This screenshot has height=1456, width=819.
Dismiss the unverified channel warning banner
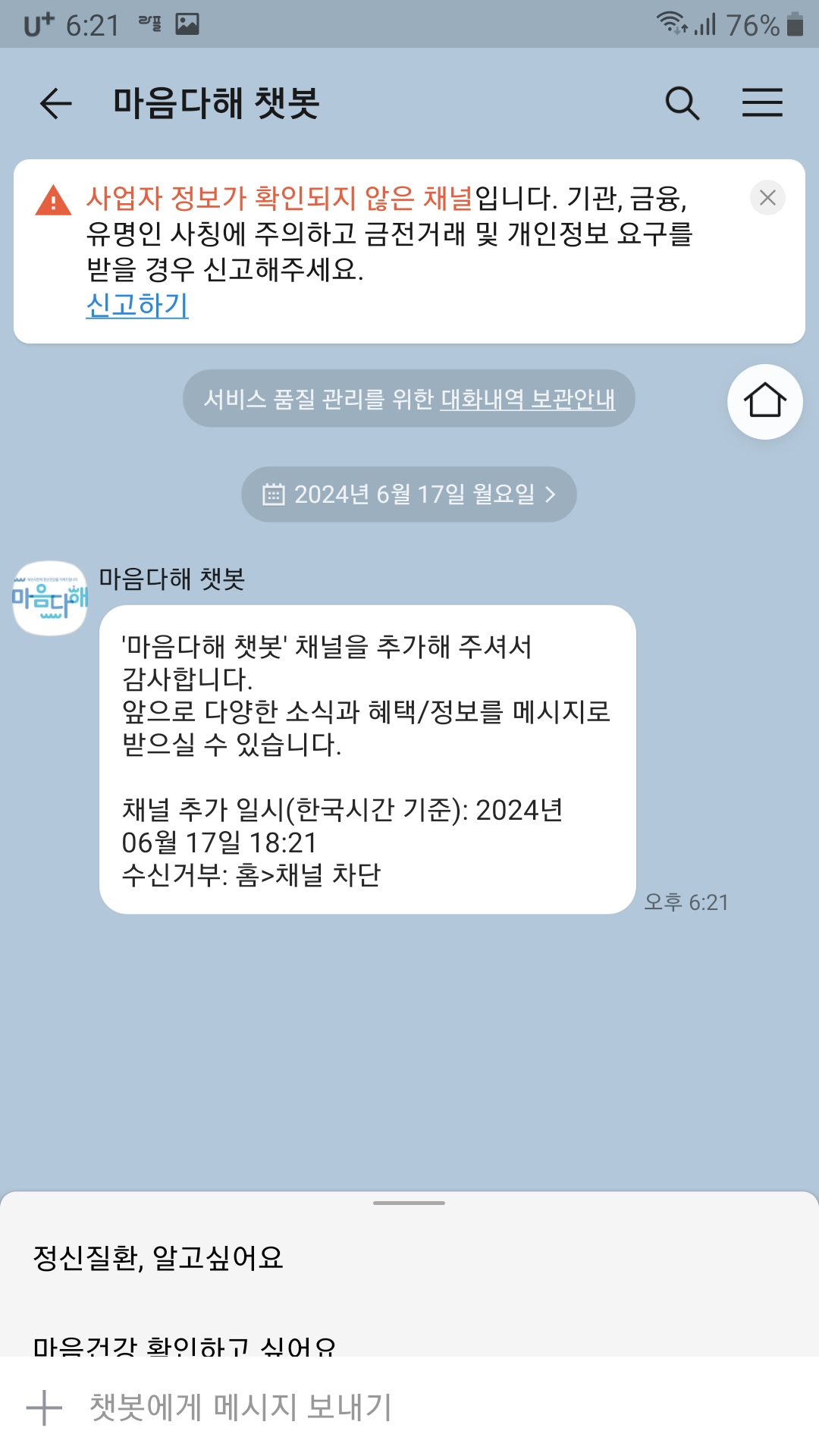(767, 198)
